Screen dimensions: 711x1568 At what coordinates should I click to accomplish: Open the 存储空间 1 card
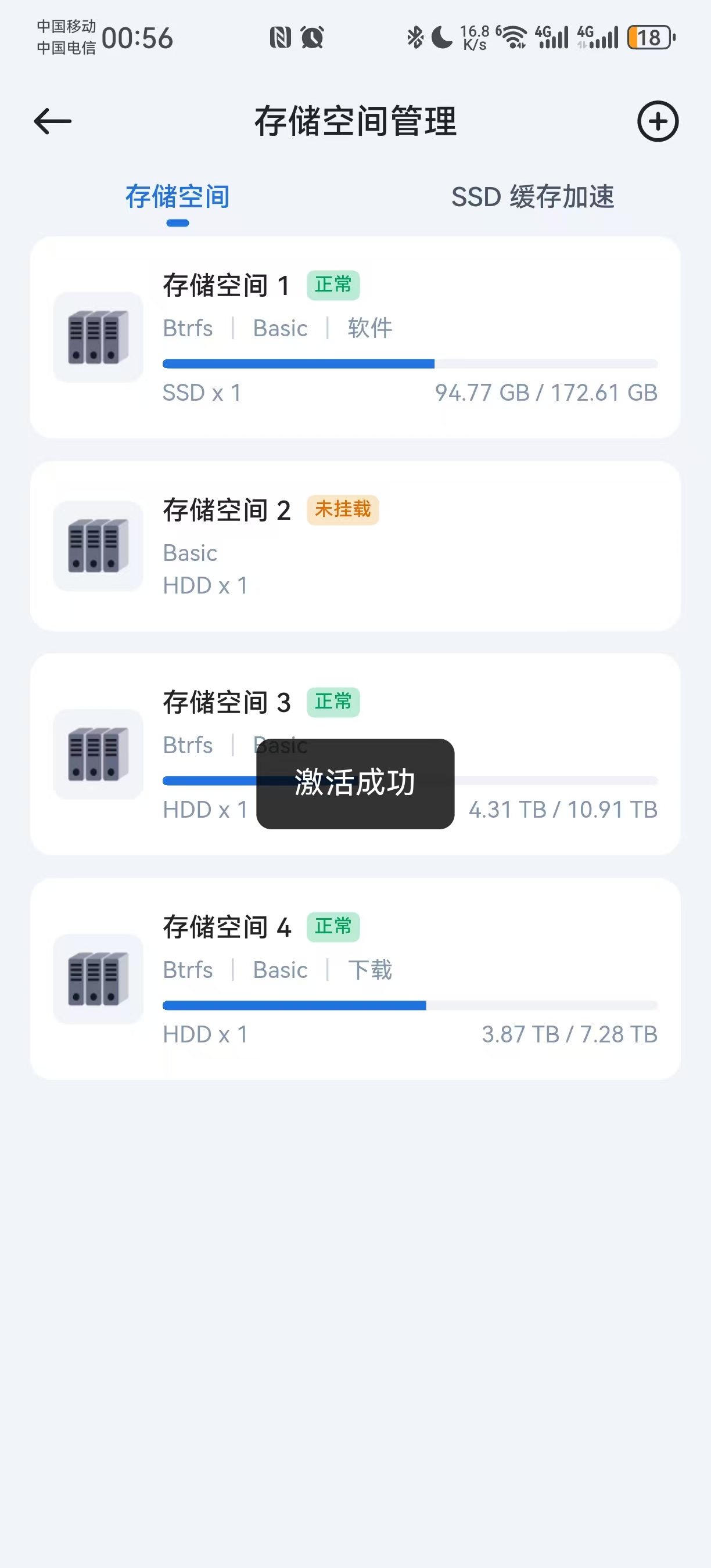[x=355, y=337]
